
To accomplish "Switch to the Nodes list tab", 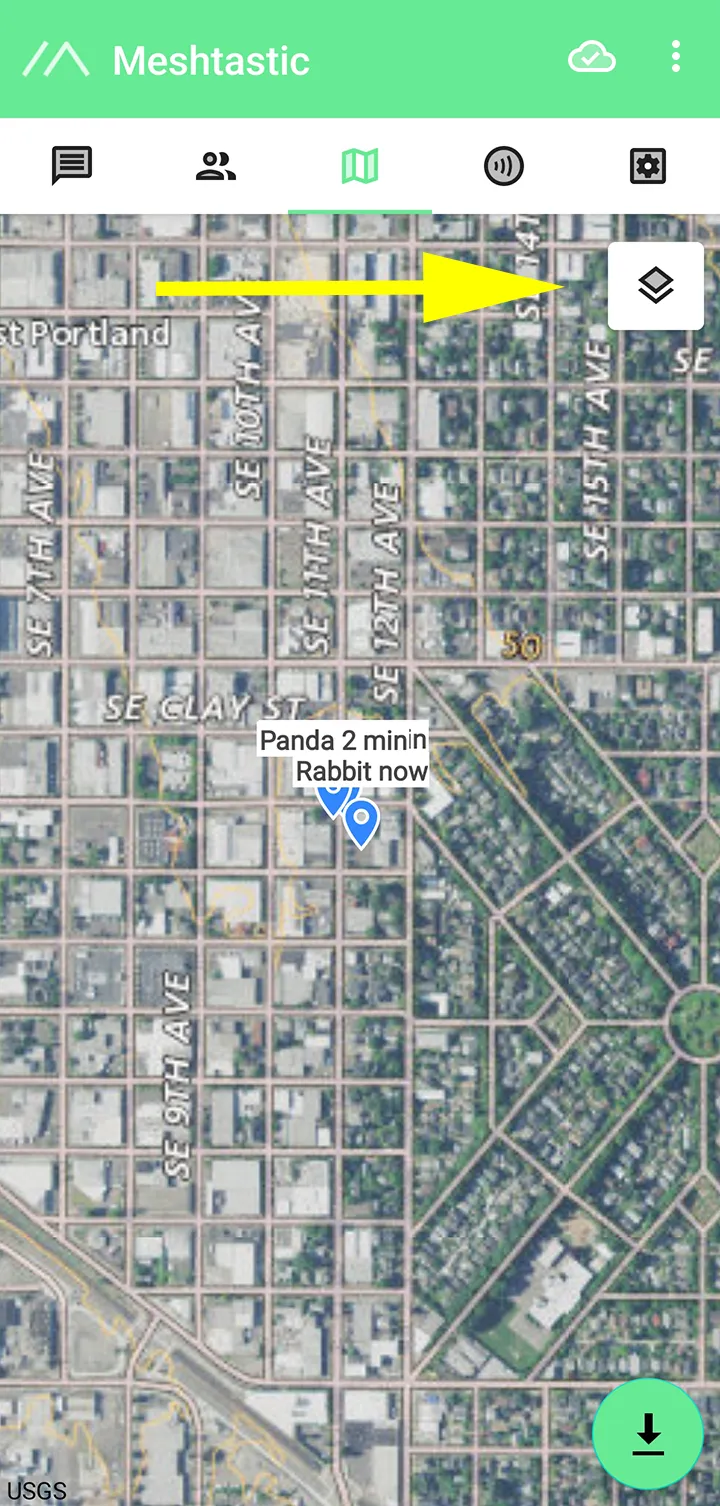I will pyautogui.click(x=216, y=166).
